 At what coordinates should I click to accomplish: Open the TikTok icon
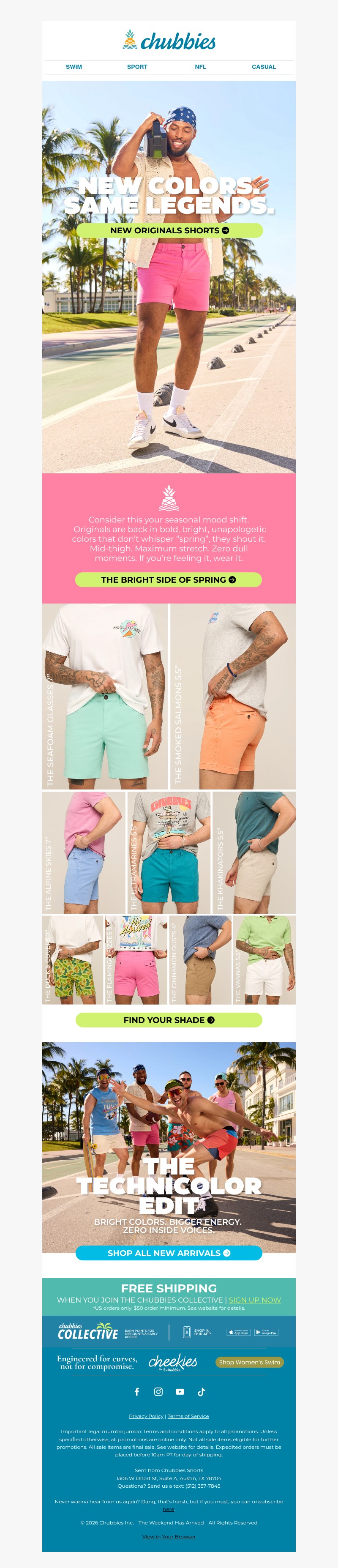point(202,1391)
